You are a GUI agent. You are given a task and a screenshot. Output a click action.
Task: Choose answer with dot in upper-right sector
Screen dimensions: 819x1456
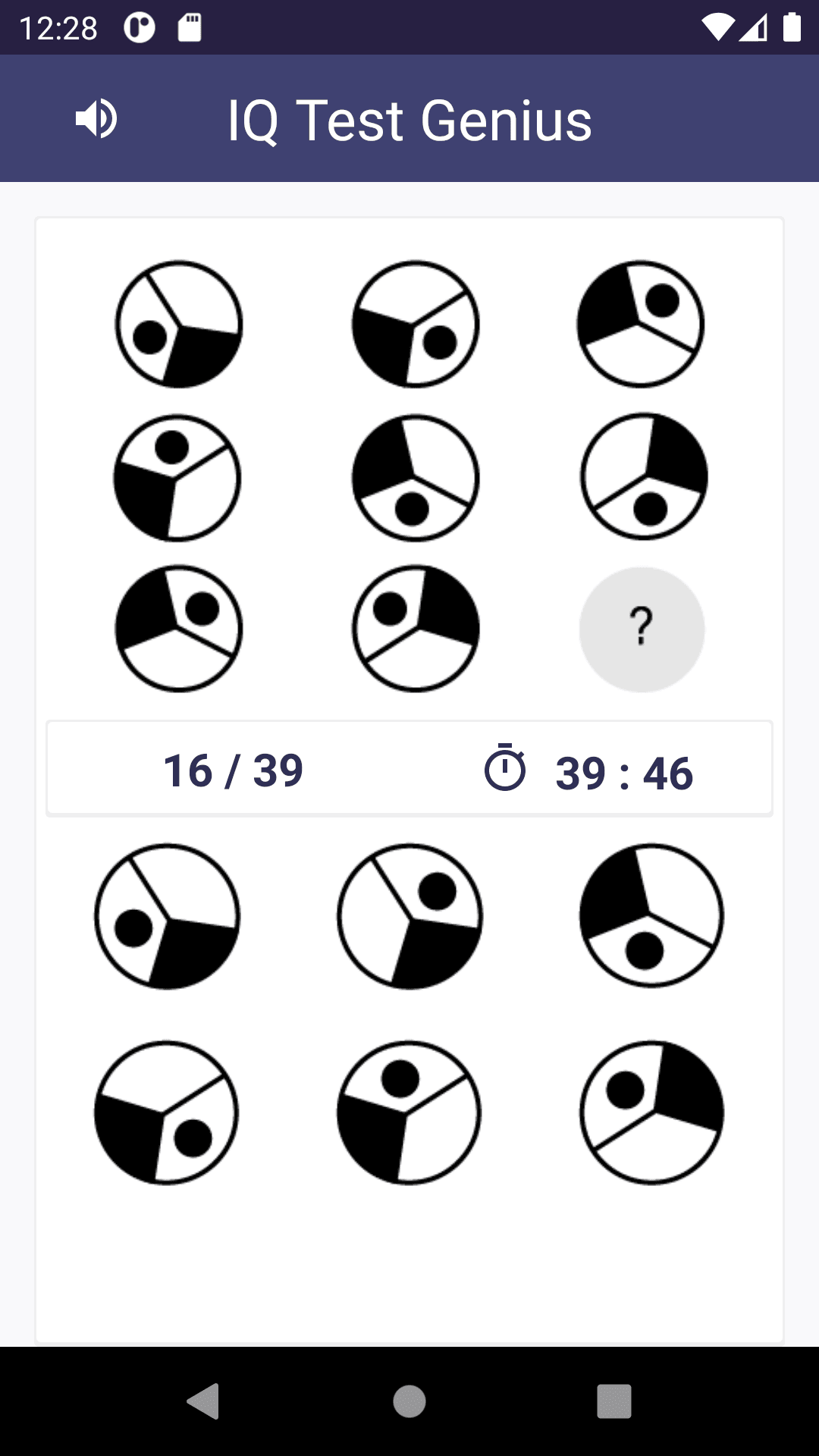tap(409, 916)
